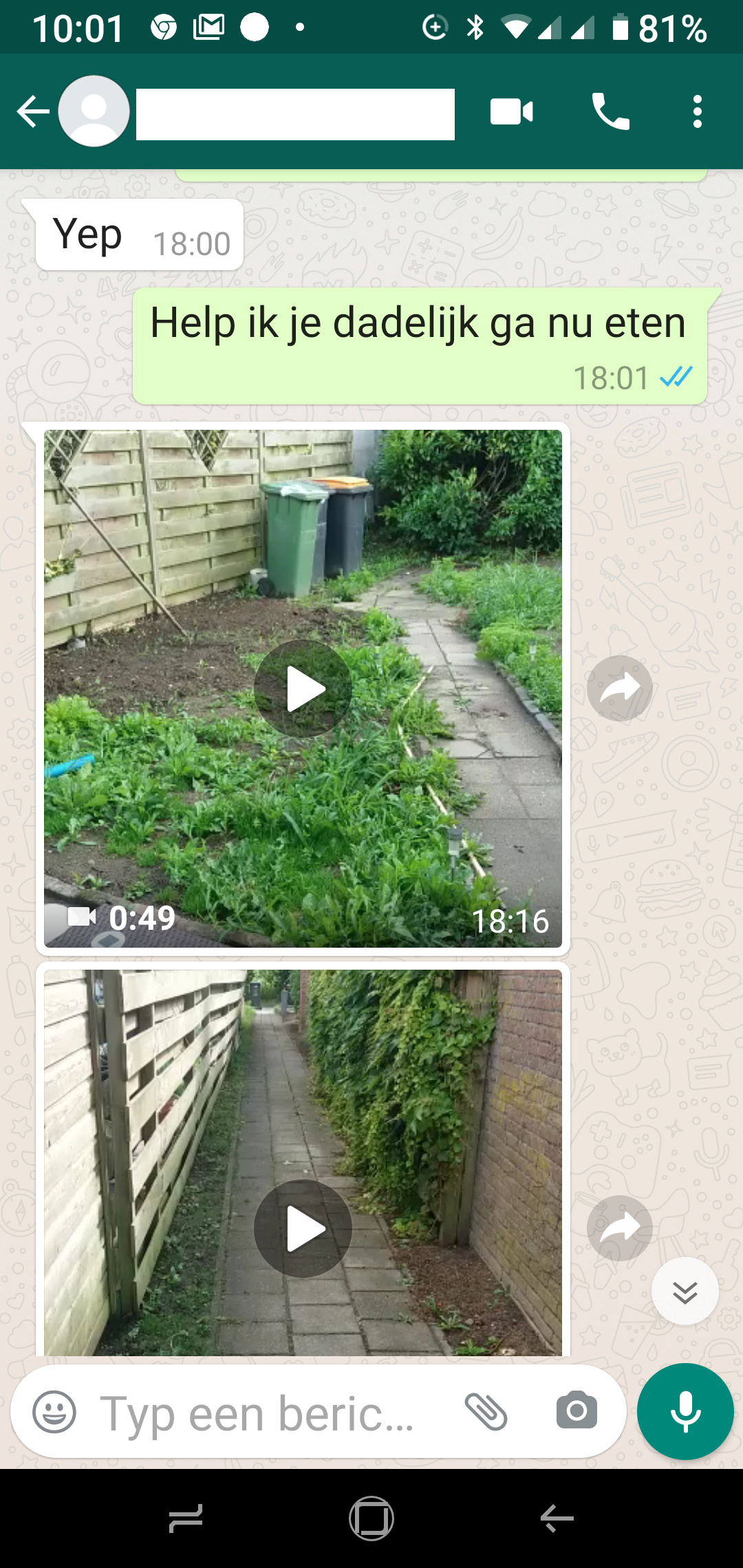
Task: Type in the message field
Action: point(258,1413)
